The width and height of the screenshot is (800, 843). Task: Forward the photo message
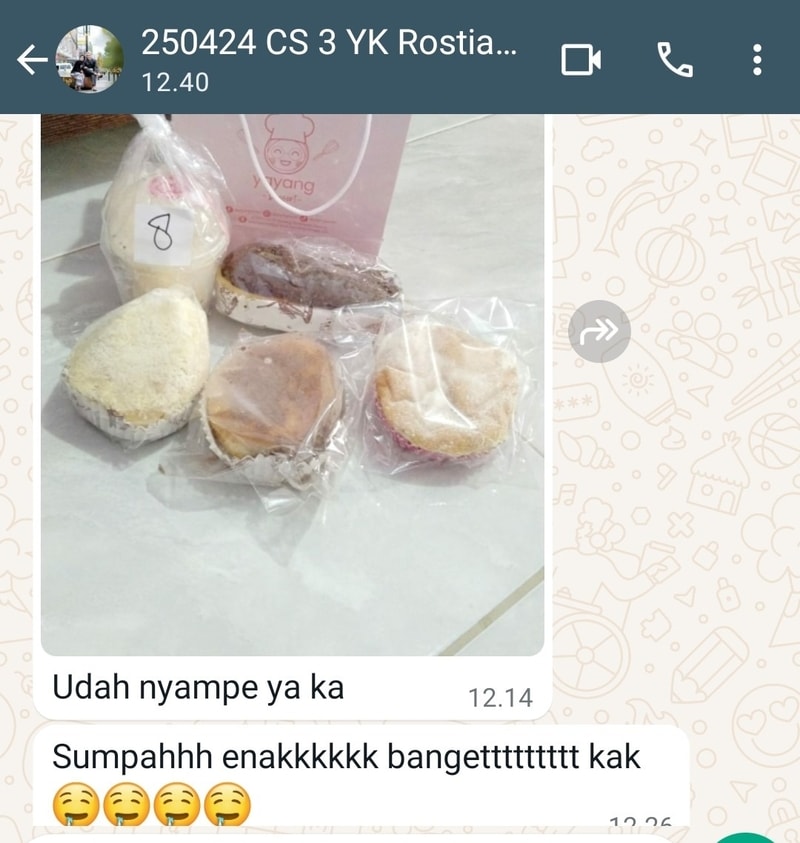click(599, 332)
